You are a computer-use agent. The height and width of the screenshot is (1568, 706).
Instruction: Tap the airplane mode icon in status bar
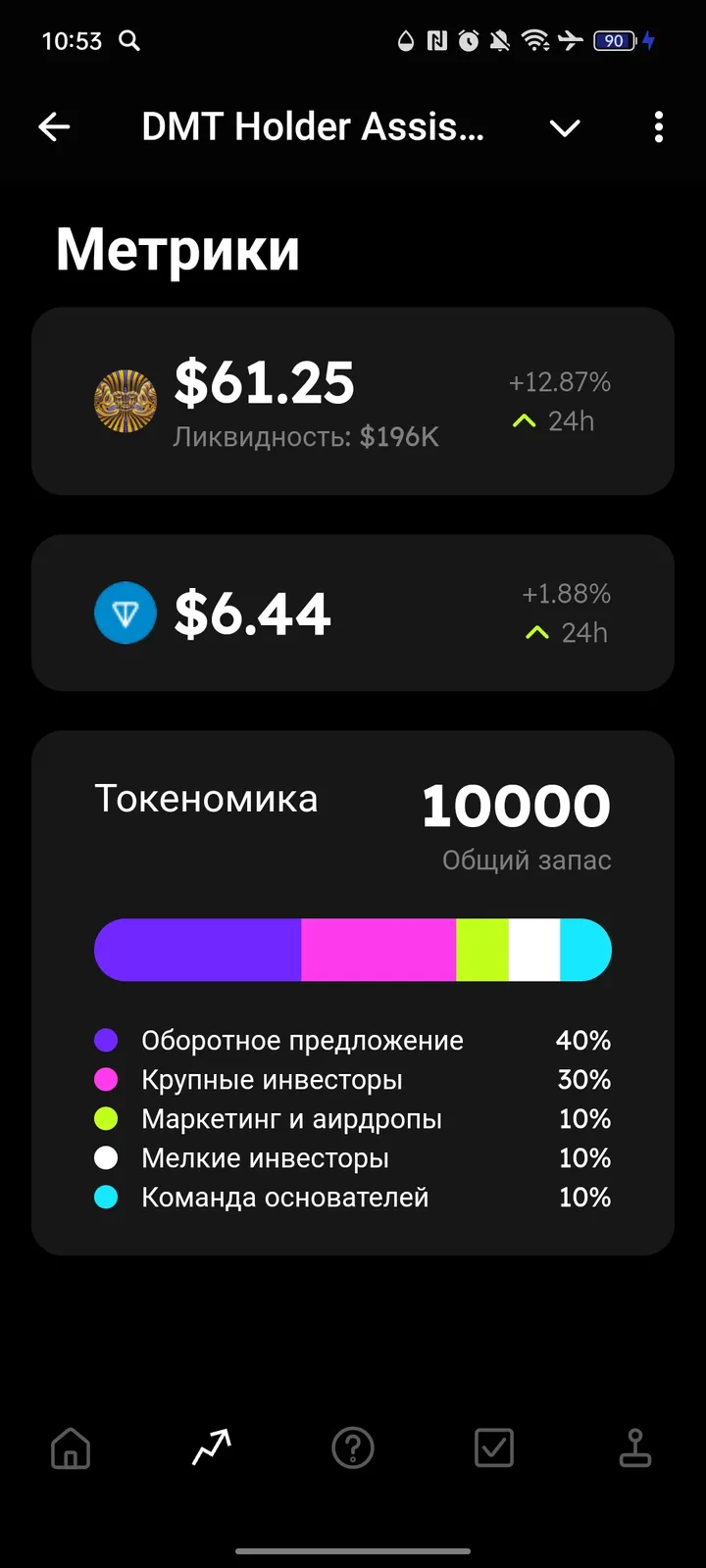(570, 41)
